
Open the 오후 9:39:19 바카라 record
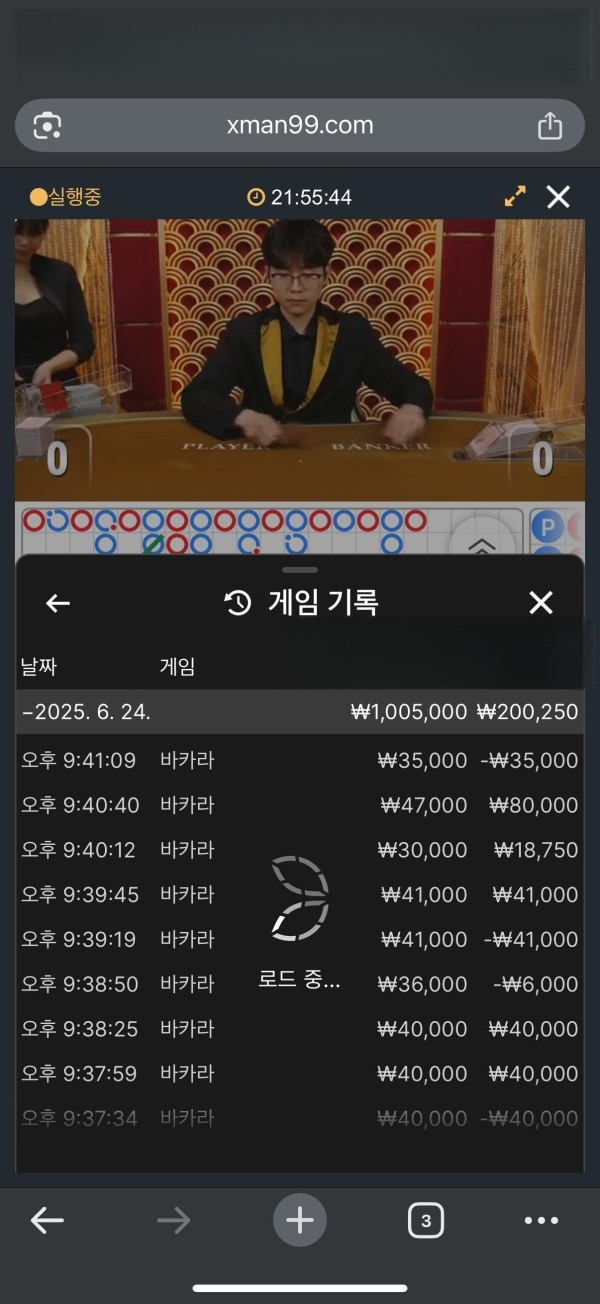[x=299, y=939]
